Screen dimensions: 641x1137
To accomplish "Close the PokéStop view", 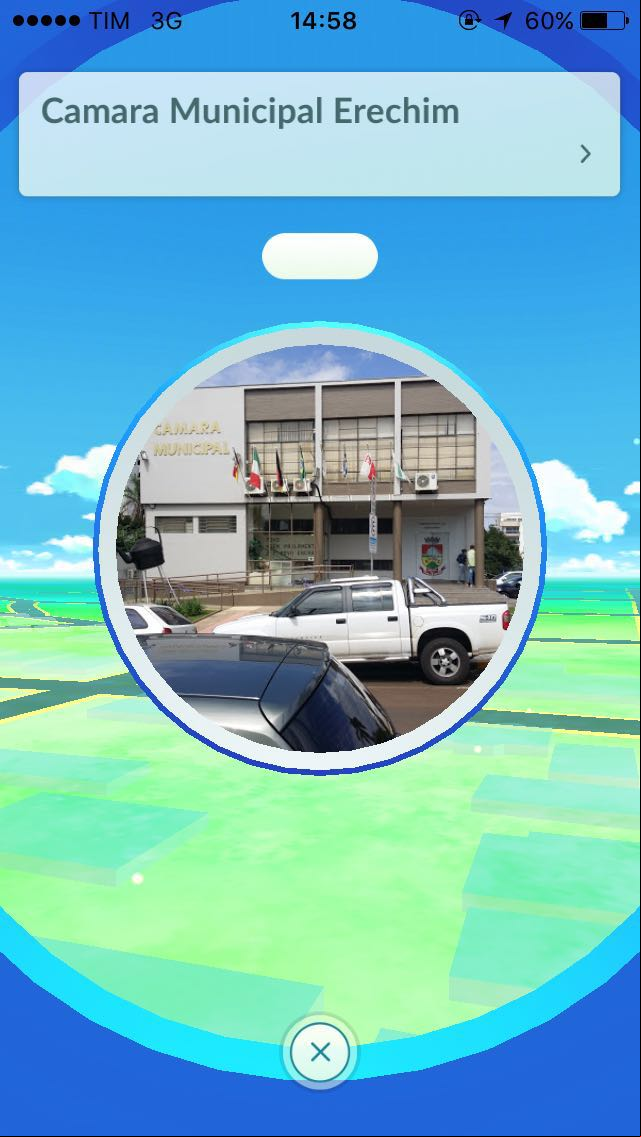I will click(x=320, y=1051).
